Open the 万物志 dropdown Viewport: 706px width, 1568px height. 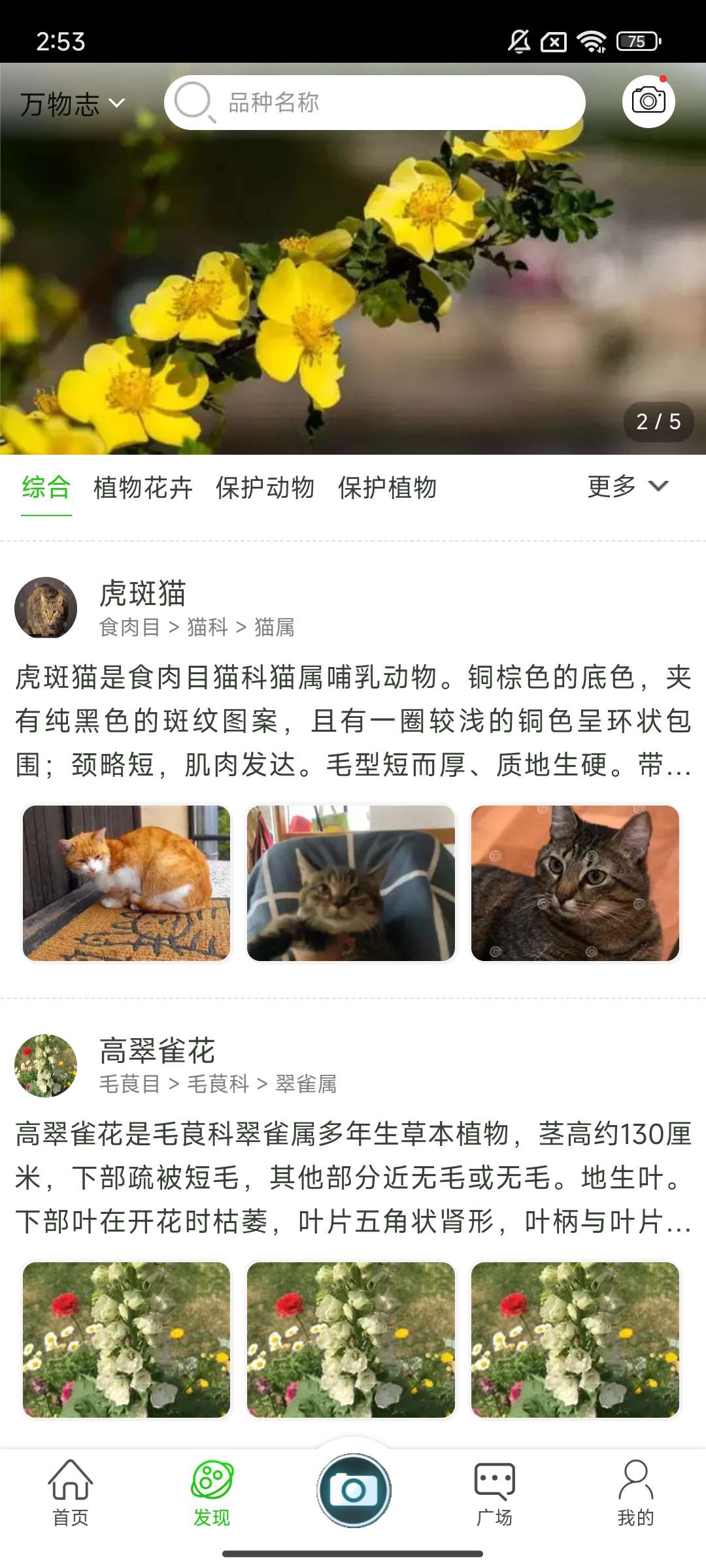[72, 104]
